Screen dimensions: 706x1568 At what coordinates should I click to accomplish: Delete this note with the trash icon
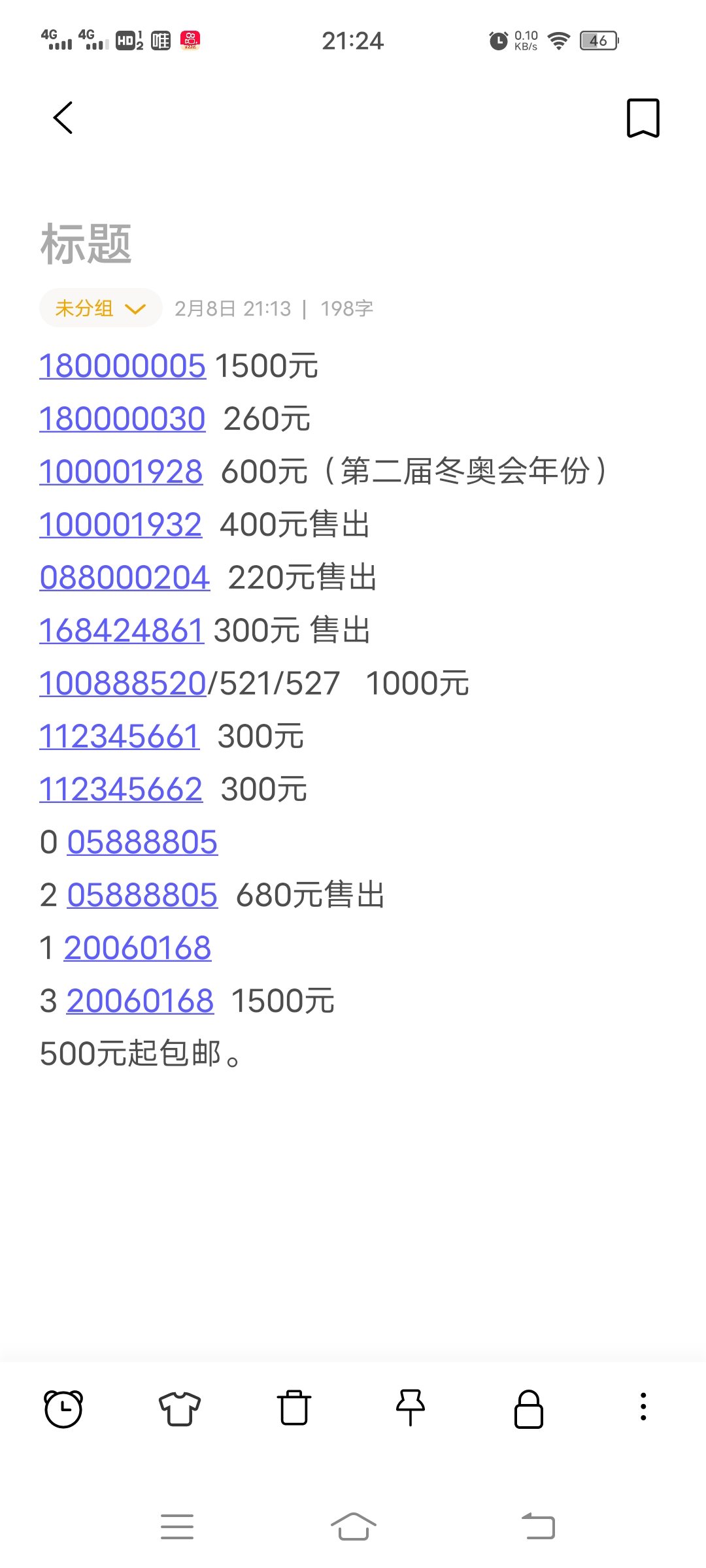294,1408
